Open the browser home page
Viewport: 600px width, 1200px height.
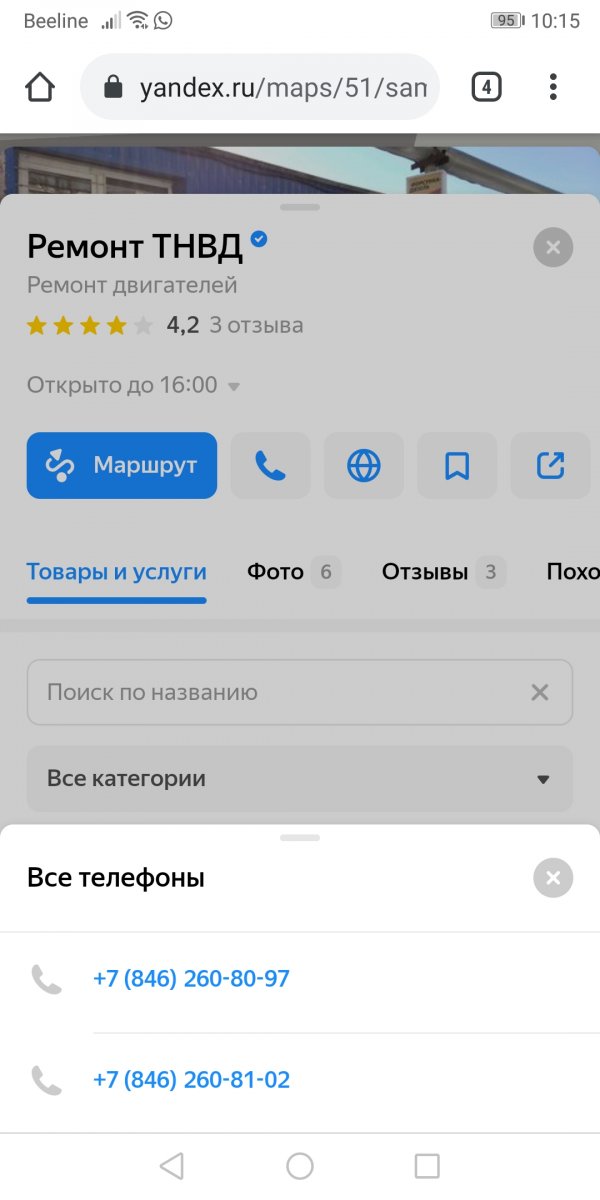click(x=40, y=87)
